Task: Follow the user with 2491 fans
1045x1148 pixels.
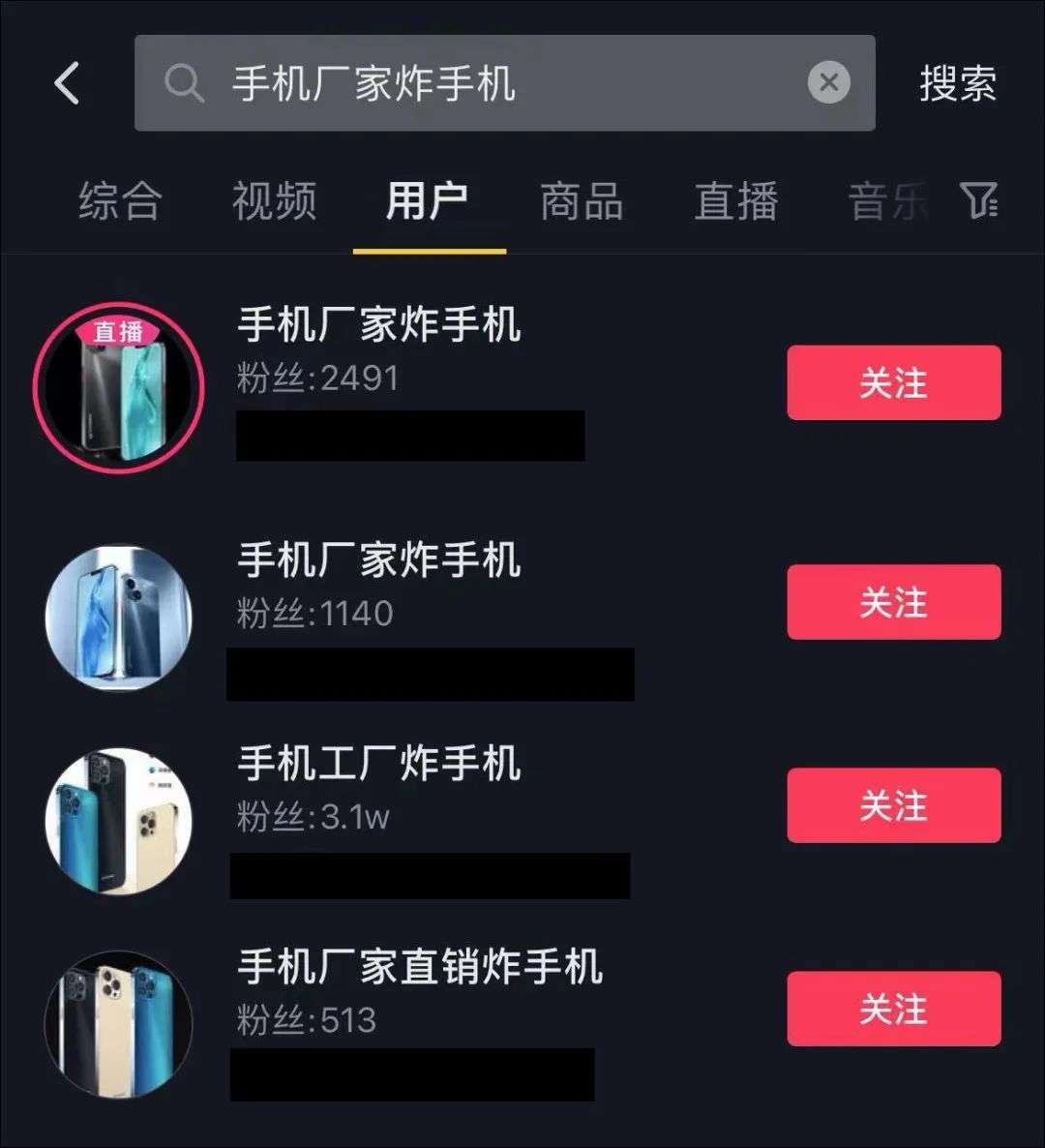Action: pyautogui.click(x=893, y=382)
